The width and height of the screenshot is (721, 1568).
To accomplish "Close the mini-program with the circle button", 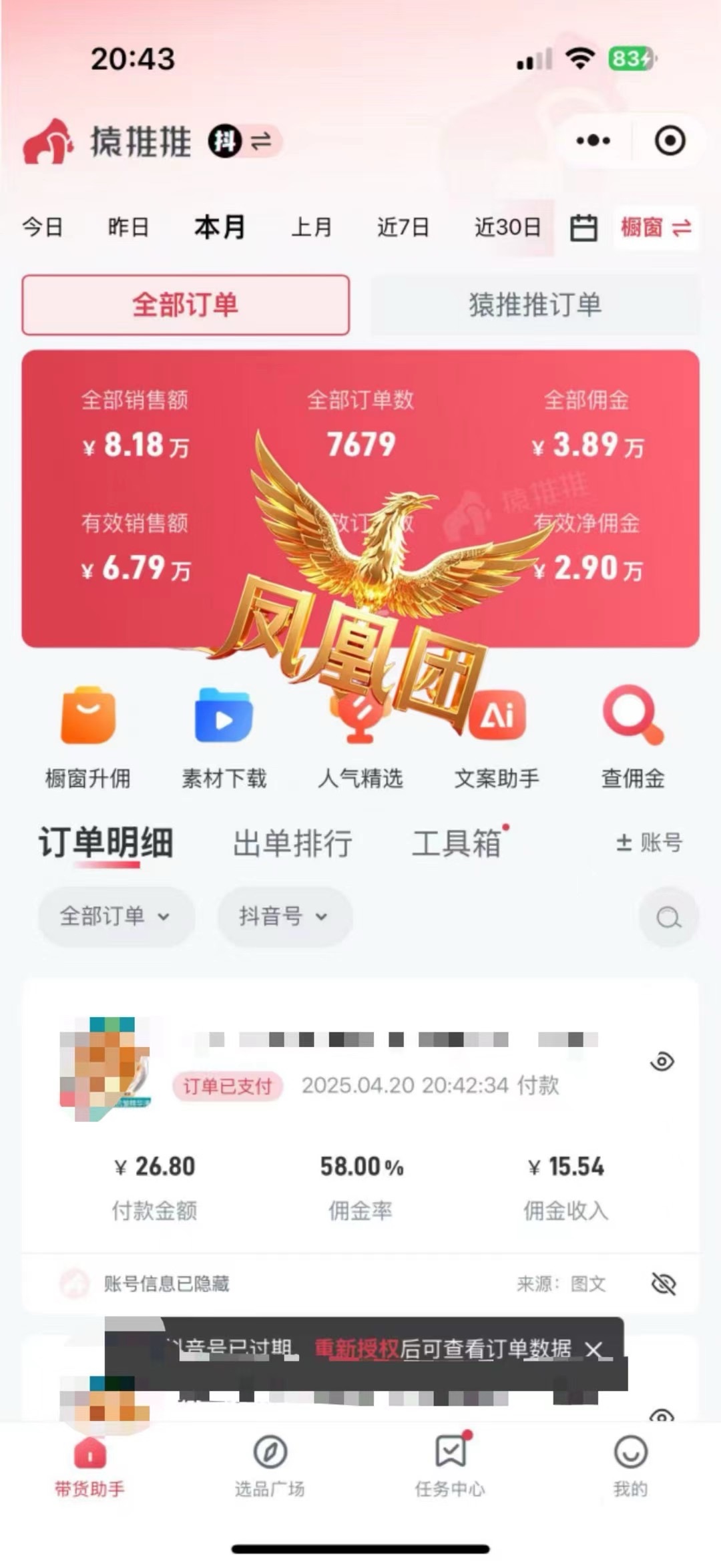I will tap(670, 141).
